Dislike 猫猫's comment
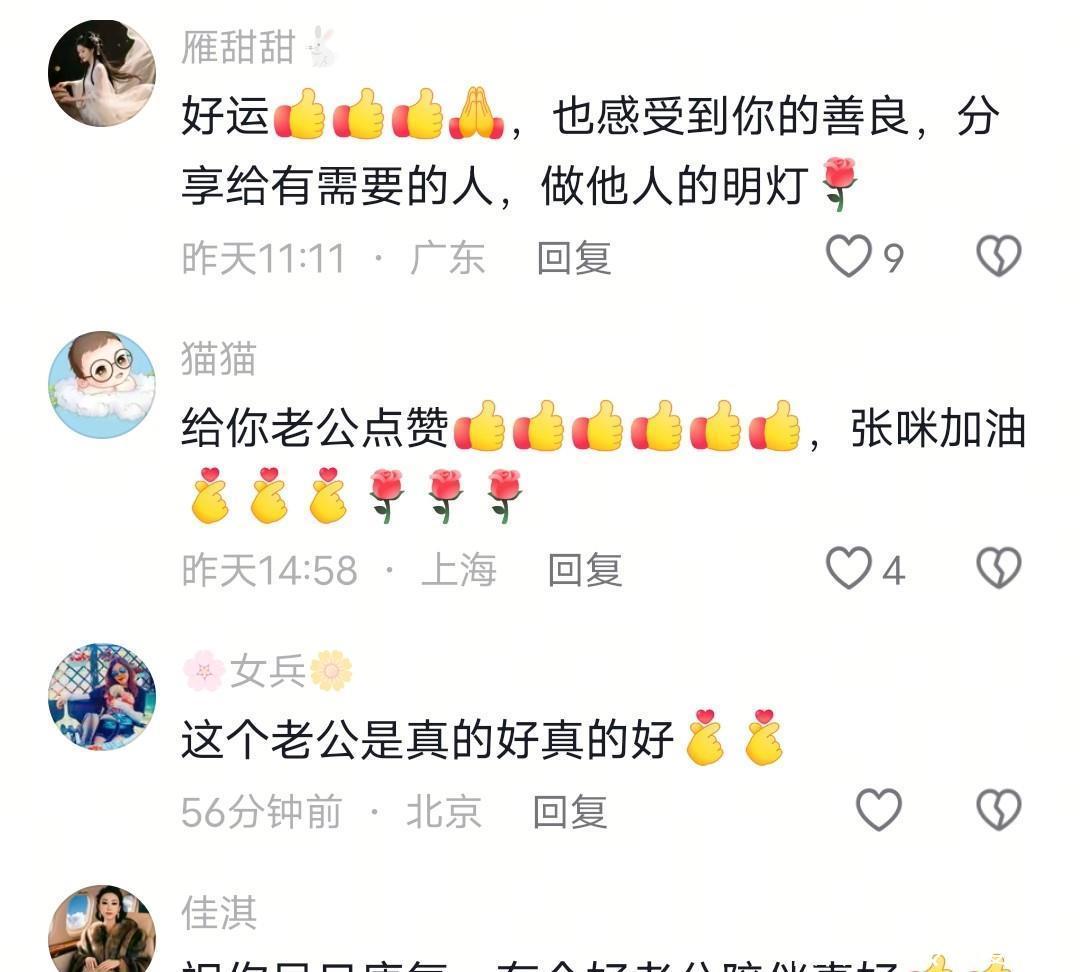 pyautogui.click(x=999, y=568)
